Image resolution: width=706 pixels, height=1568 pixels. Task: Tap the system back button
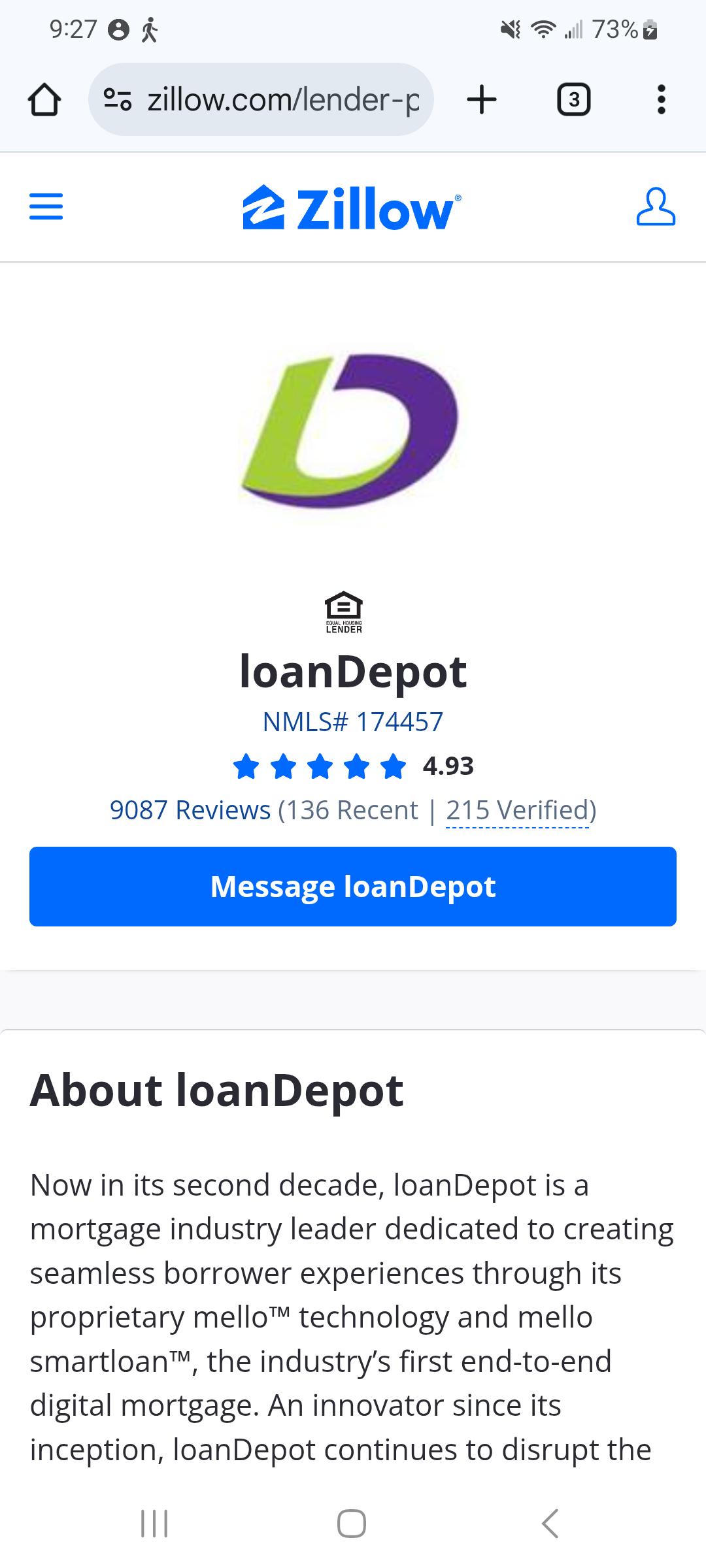[x=550, y=1524]
